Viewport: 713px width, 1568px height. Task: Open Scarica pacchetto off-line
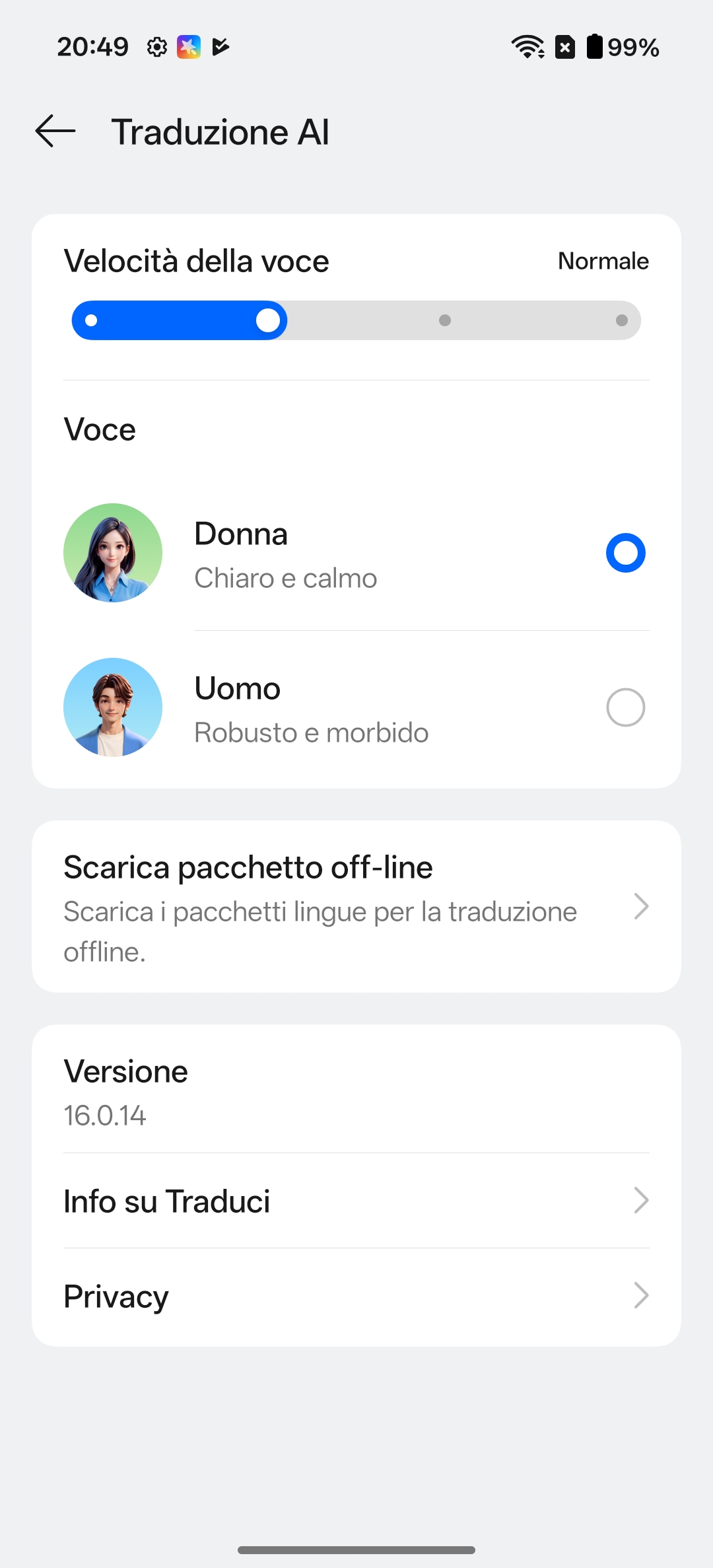point(356,907)
